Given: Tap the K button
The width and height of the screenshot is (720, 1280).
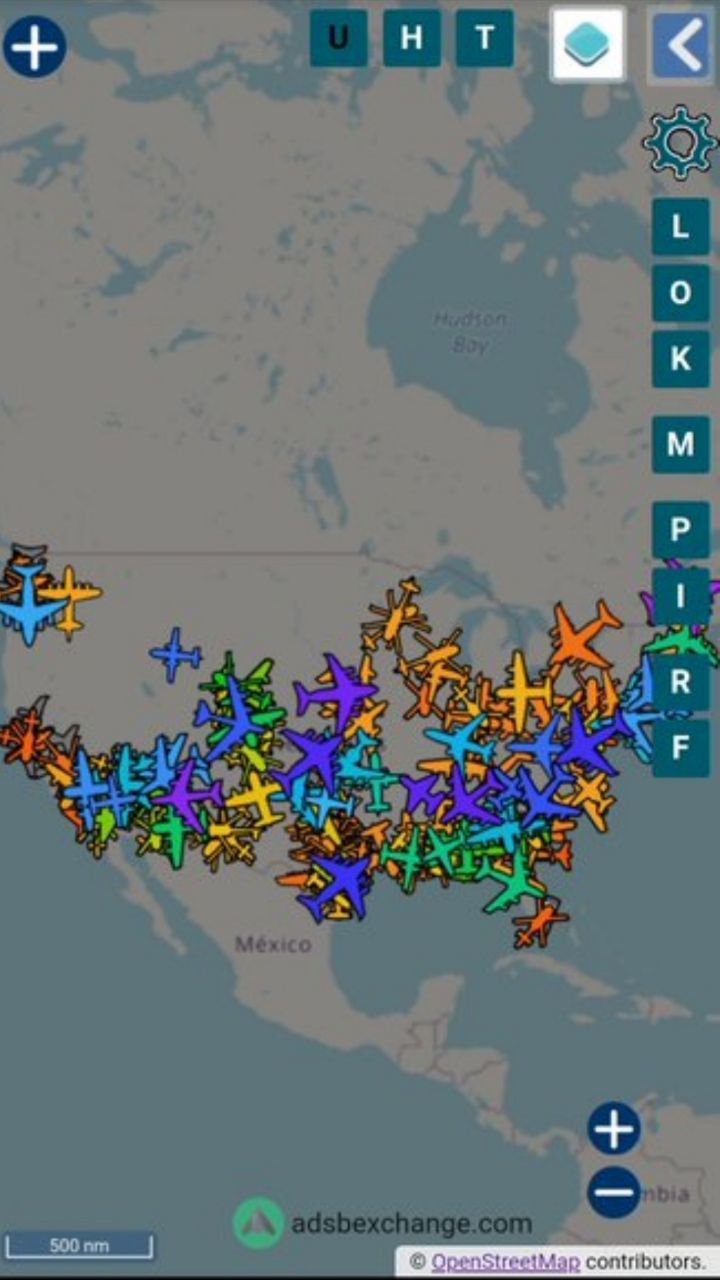Looking at the screenshot, I should (x=681, y=359).
